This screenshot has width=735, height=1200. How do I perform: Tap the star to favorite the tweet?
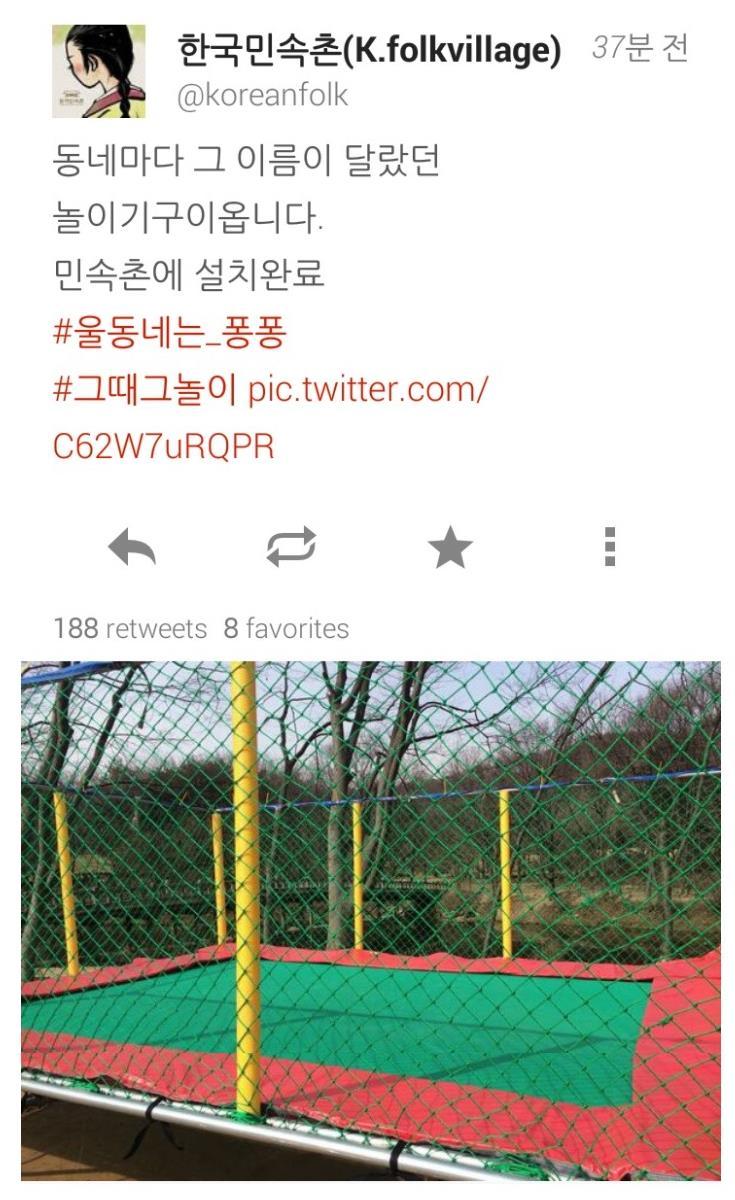[x=449, y=545]
